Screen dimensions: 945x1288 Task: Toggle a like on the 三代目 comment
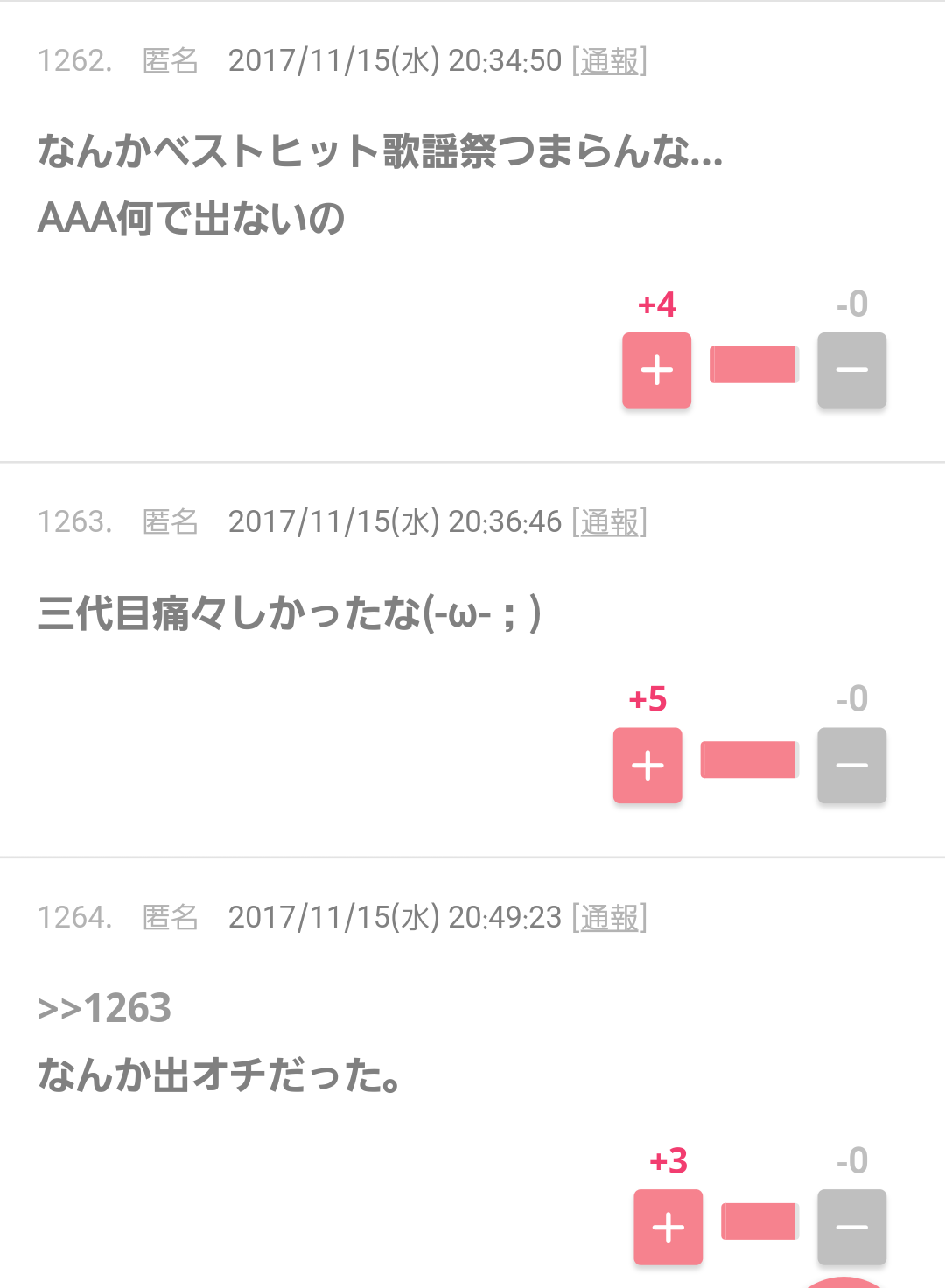click(x=647, y=766)
